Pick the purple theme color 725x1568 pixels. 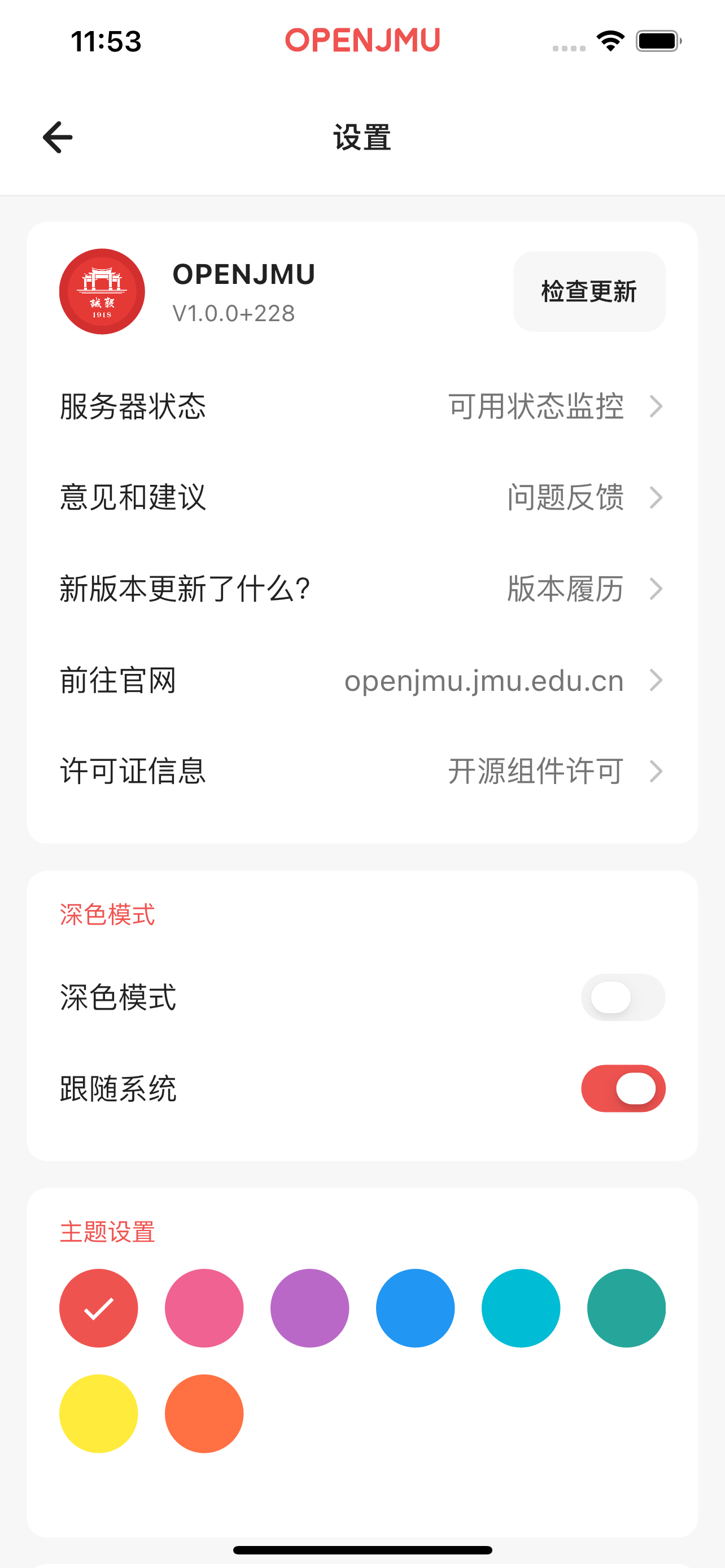coord(310,1308)
